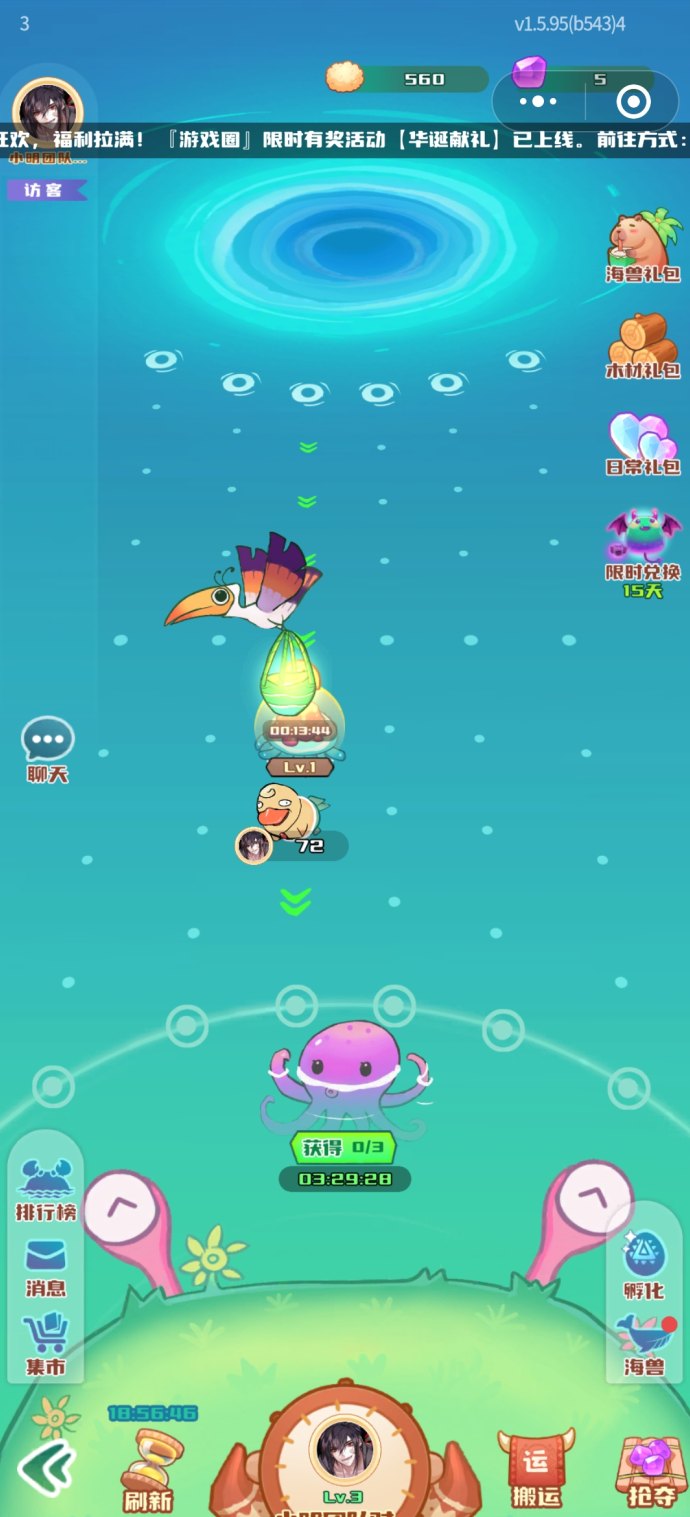
Task: Tap the purple octopus 获得 0/3
Action: tap(343, 1087)
